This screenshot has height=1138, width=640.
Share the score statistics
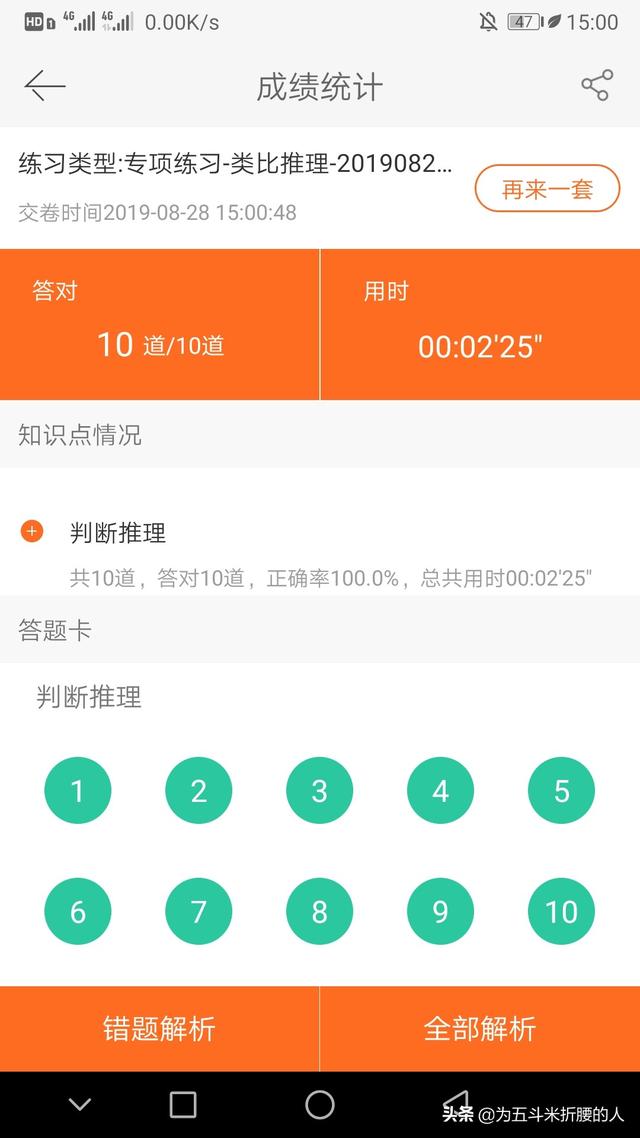click(x=596, y=86)
